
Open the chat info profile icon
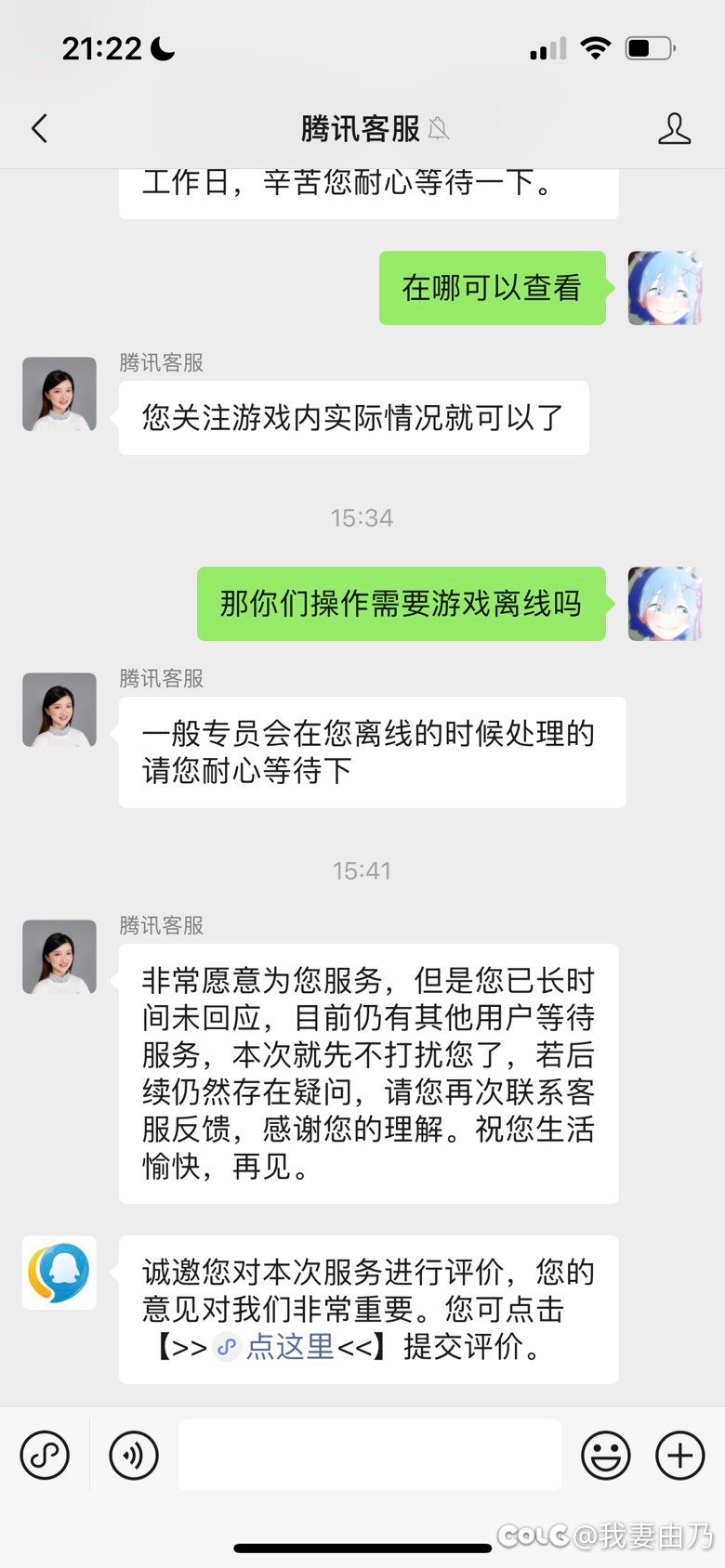(674, 128)
